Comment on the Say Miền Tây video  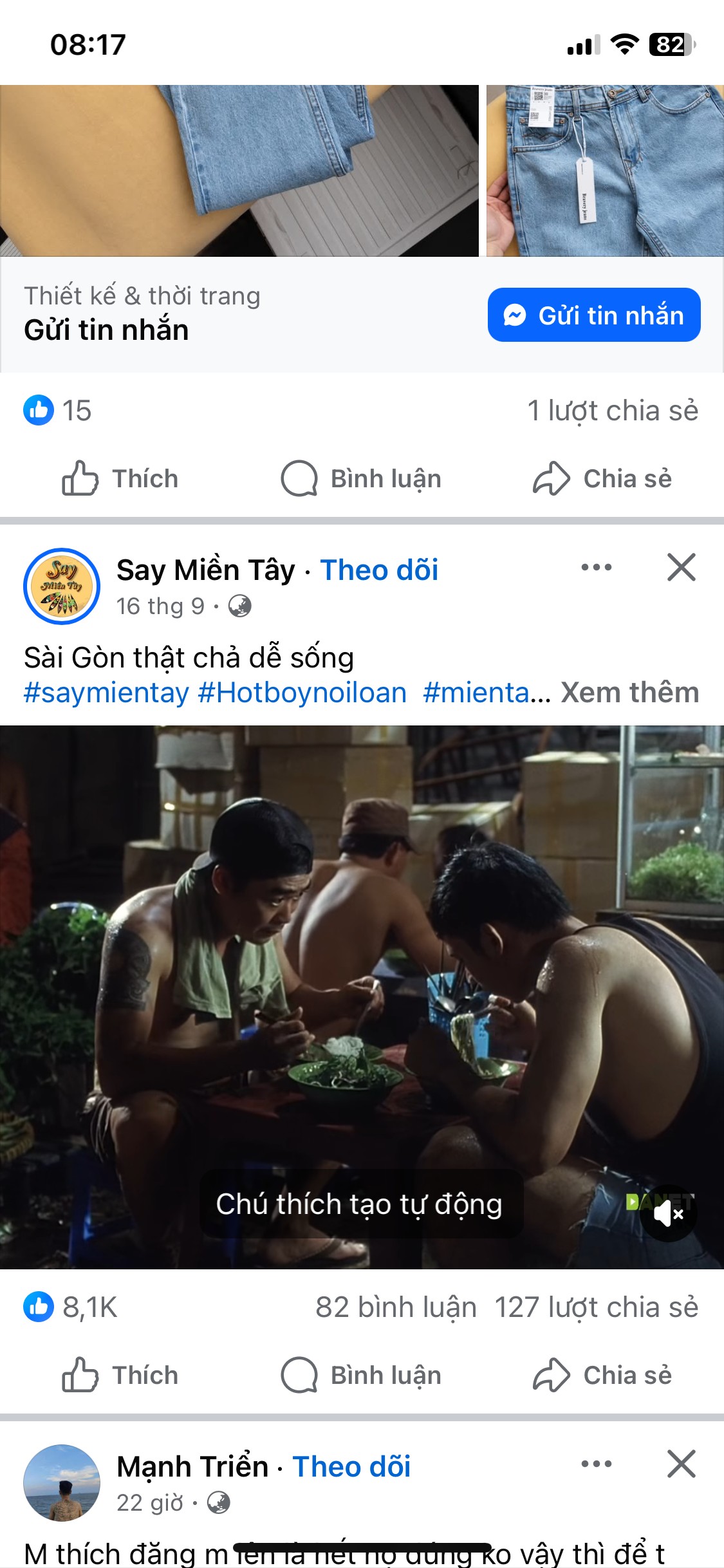pyautogui.click(x=361, y=1376)
